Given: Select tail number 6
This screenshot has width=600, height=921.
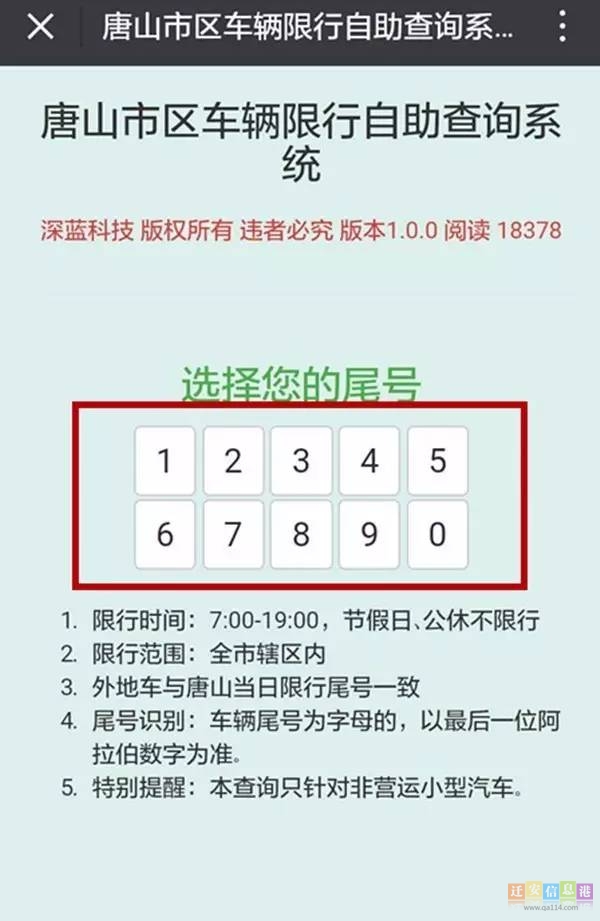Looking at the screenshot, I should [x=165, y=535].
